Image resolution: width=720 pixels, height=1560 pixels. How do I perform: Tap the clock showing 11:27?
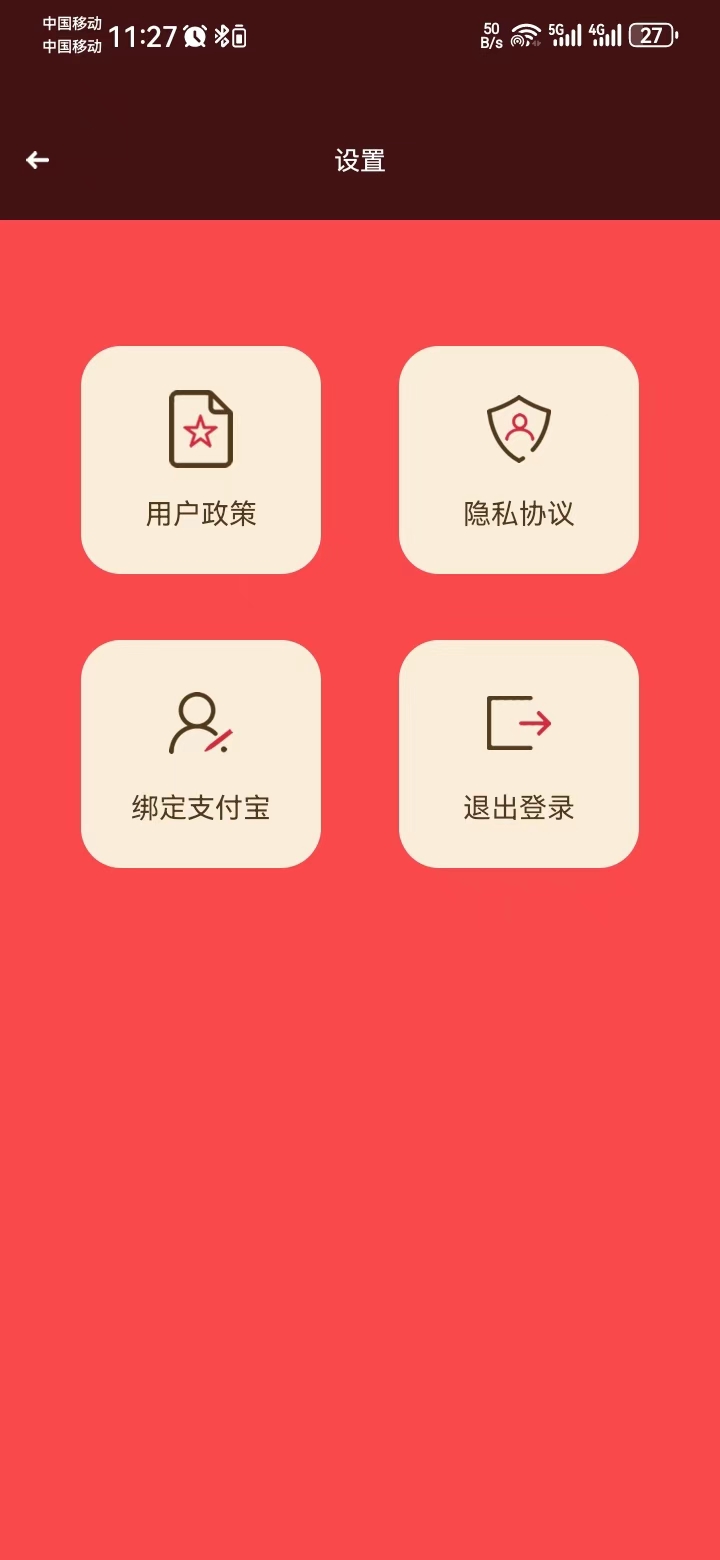[x=143, y=33]
